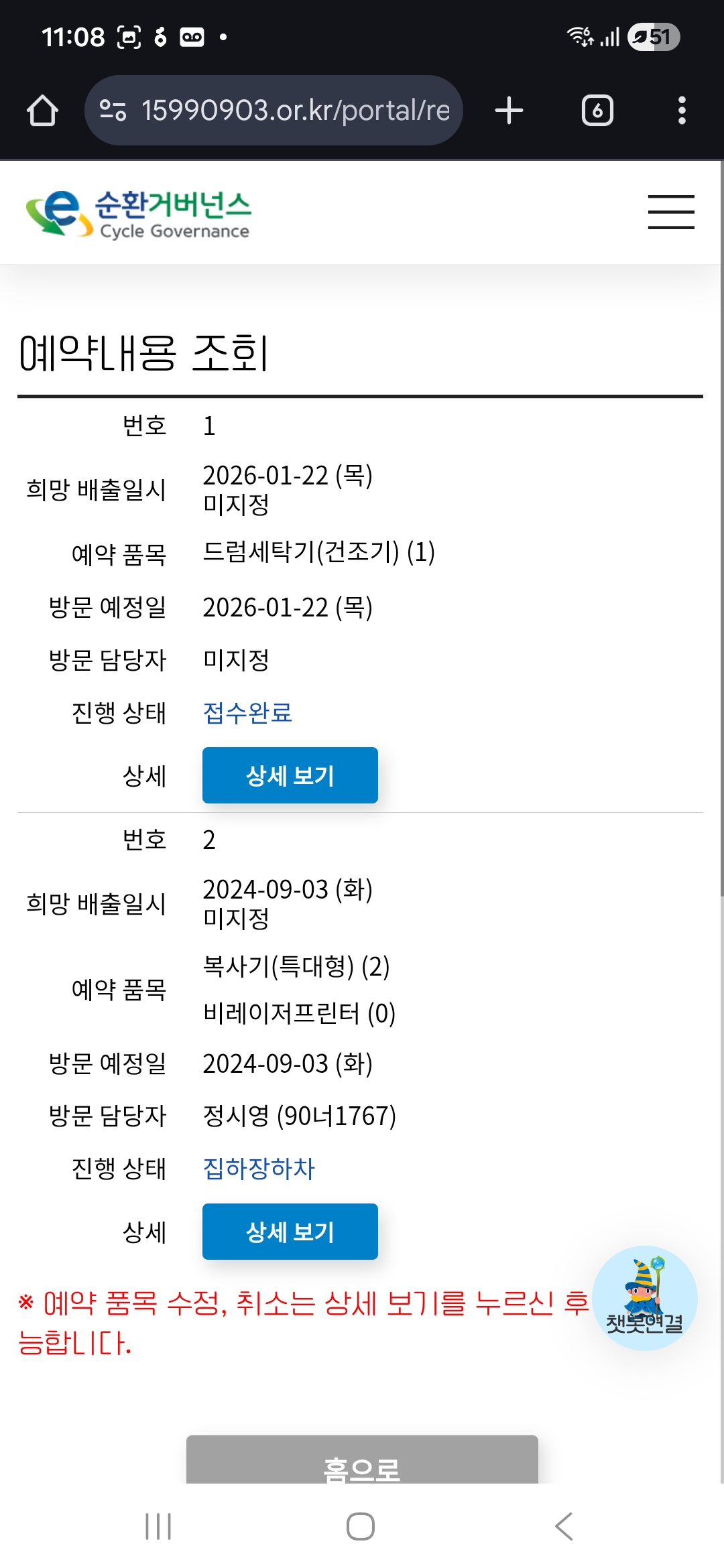Screen dimensions: 724x1568
Task: Open the site hamburger menu
Action: click(x=670, y=212)
